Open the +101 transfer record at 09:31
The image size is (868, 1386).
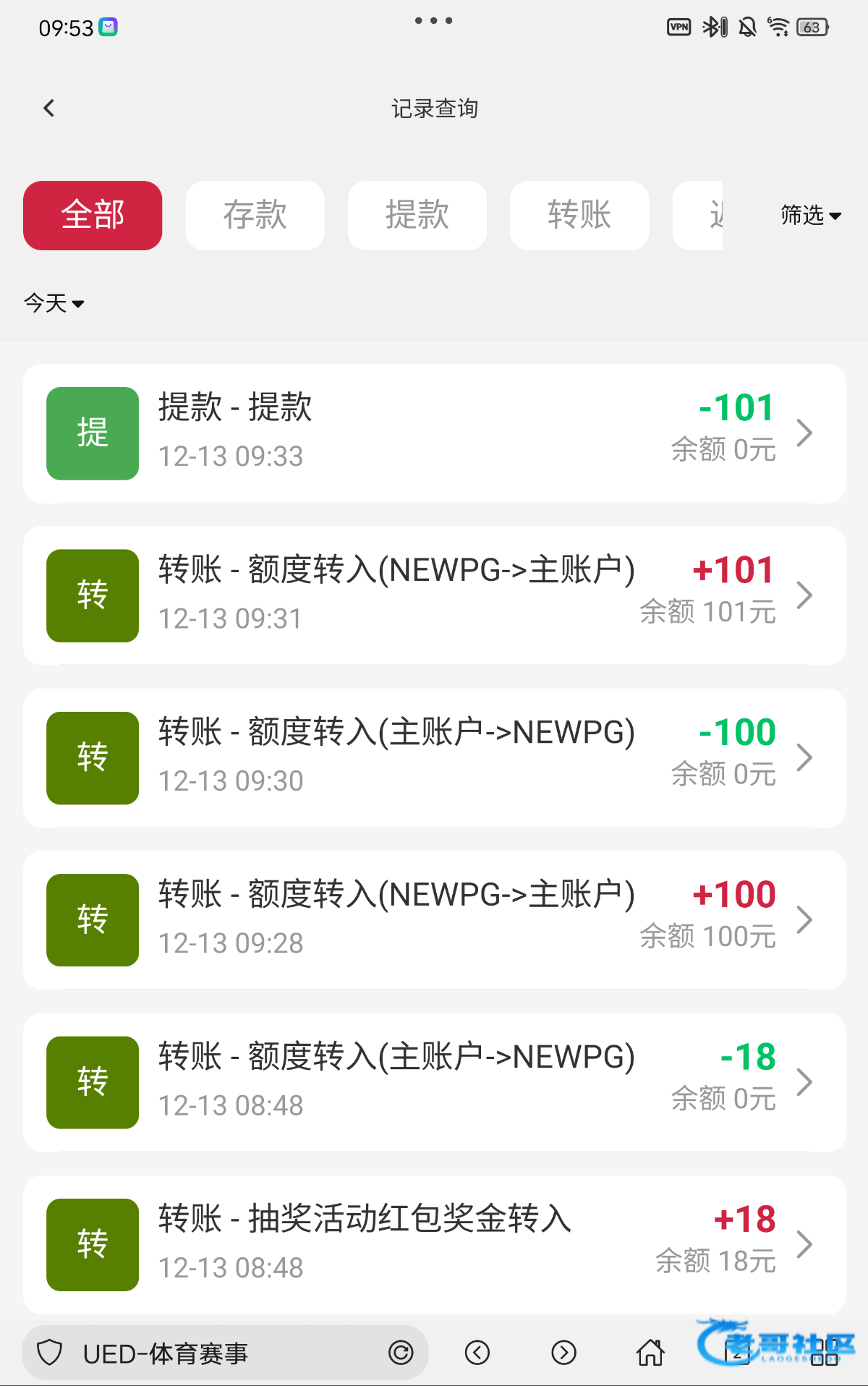pos(434,595)
